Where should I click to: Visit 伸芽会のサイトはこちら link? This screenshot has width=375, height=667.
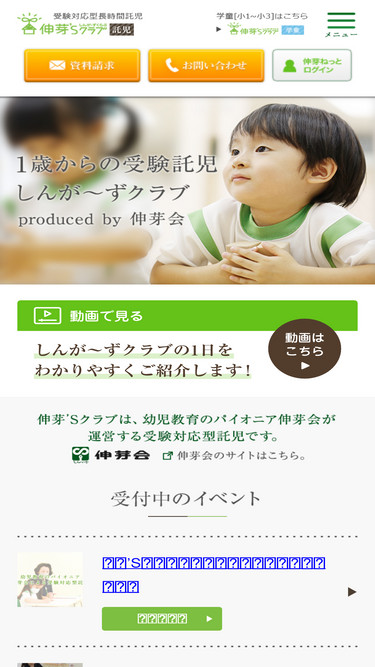pos(235,455)
